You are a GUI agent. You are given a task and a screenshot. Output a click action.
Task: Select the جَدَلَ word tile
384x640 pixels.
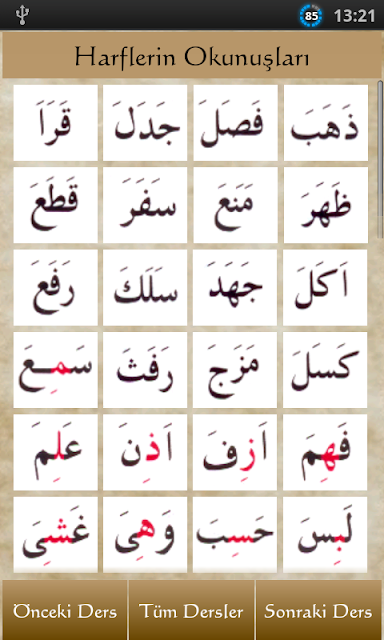145,123
